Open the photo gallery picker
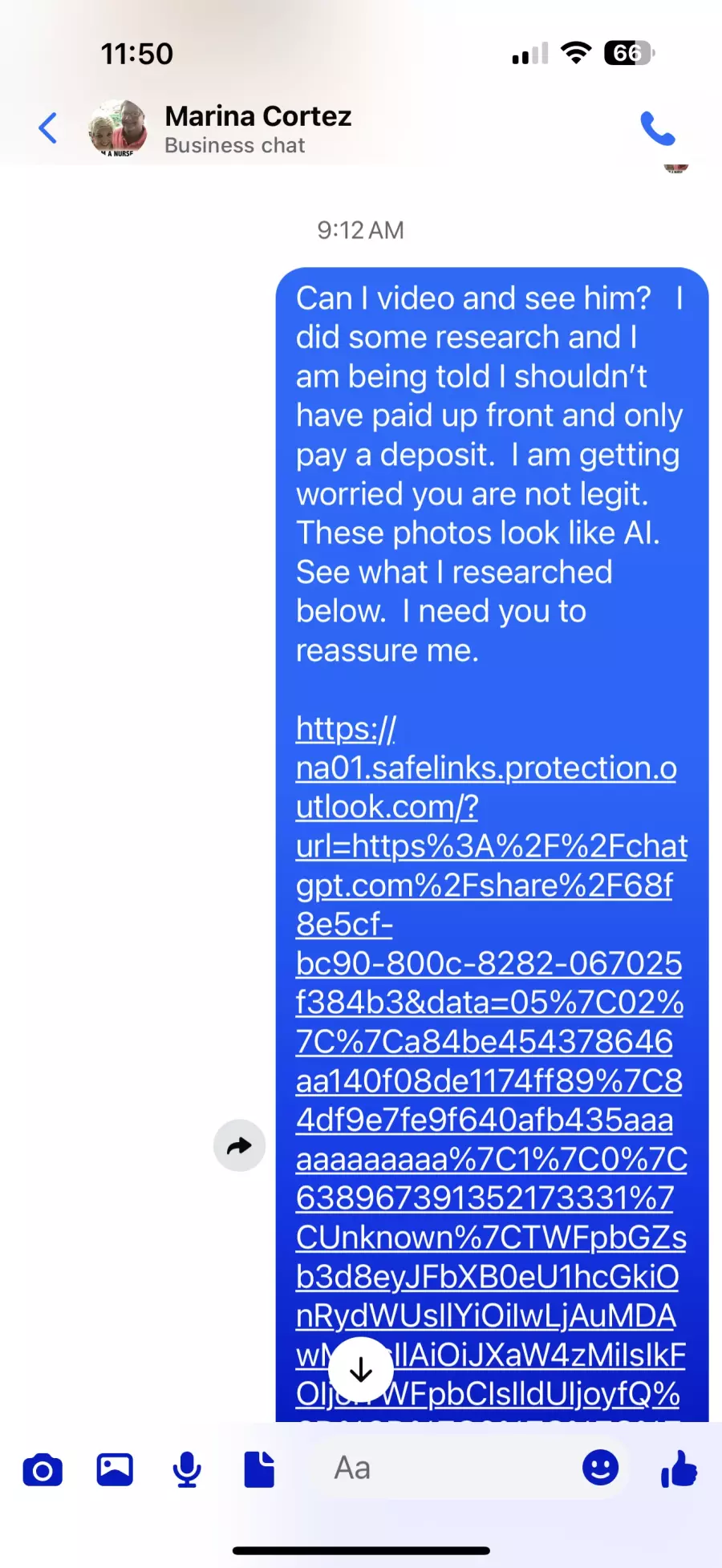The height and width of the screenshot is (1568, 722). (115, 1469)
